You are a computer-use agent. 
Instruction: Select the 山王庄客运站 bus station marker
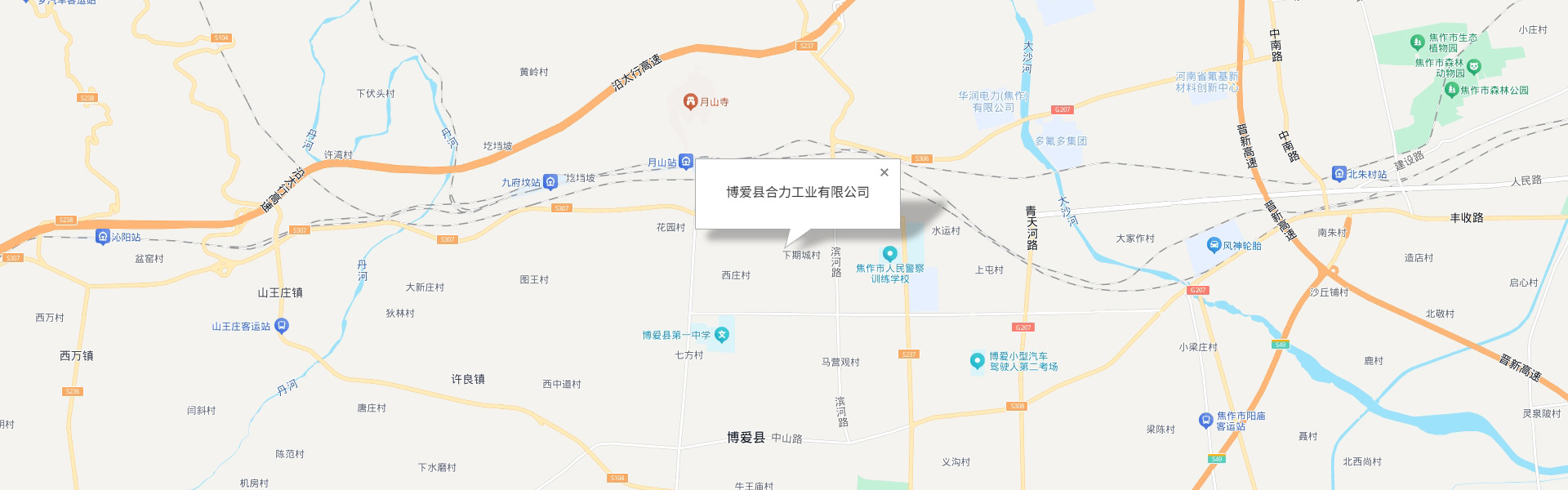[281, 326]
